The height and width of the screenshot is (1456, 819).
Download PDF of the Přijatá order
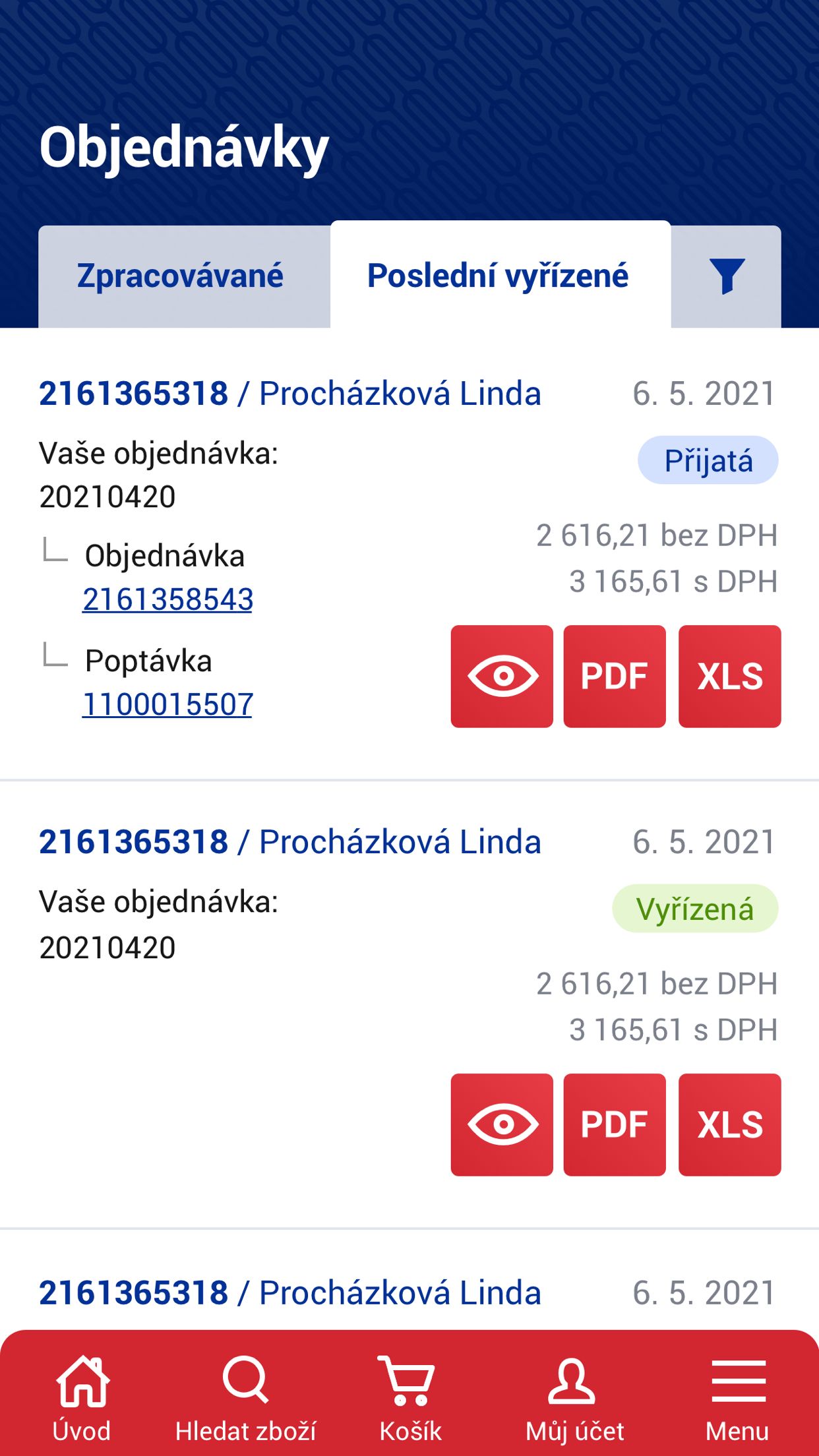tap(615, 677)
